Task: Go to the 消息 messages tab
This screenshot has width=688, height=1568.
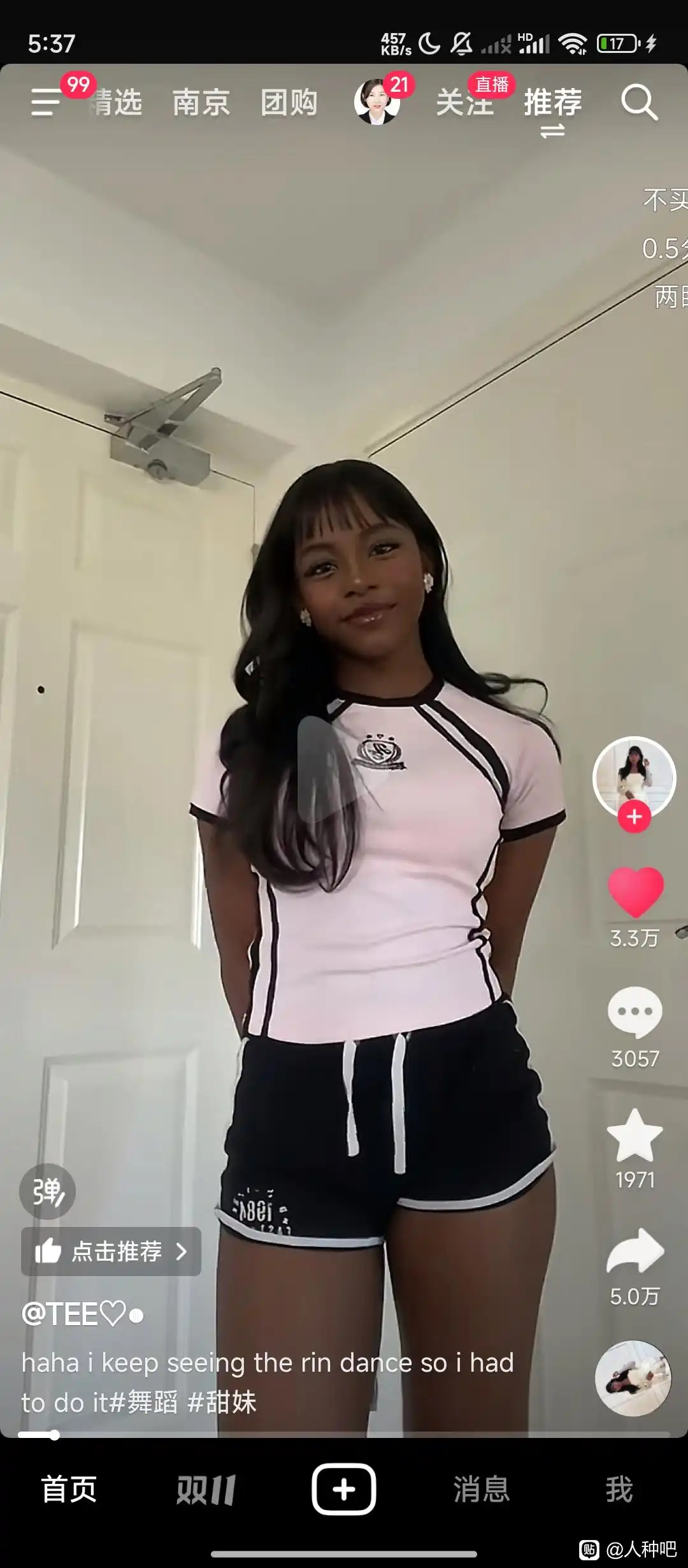Action: coord(481,1490)
